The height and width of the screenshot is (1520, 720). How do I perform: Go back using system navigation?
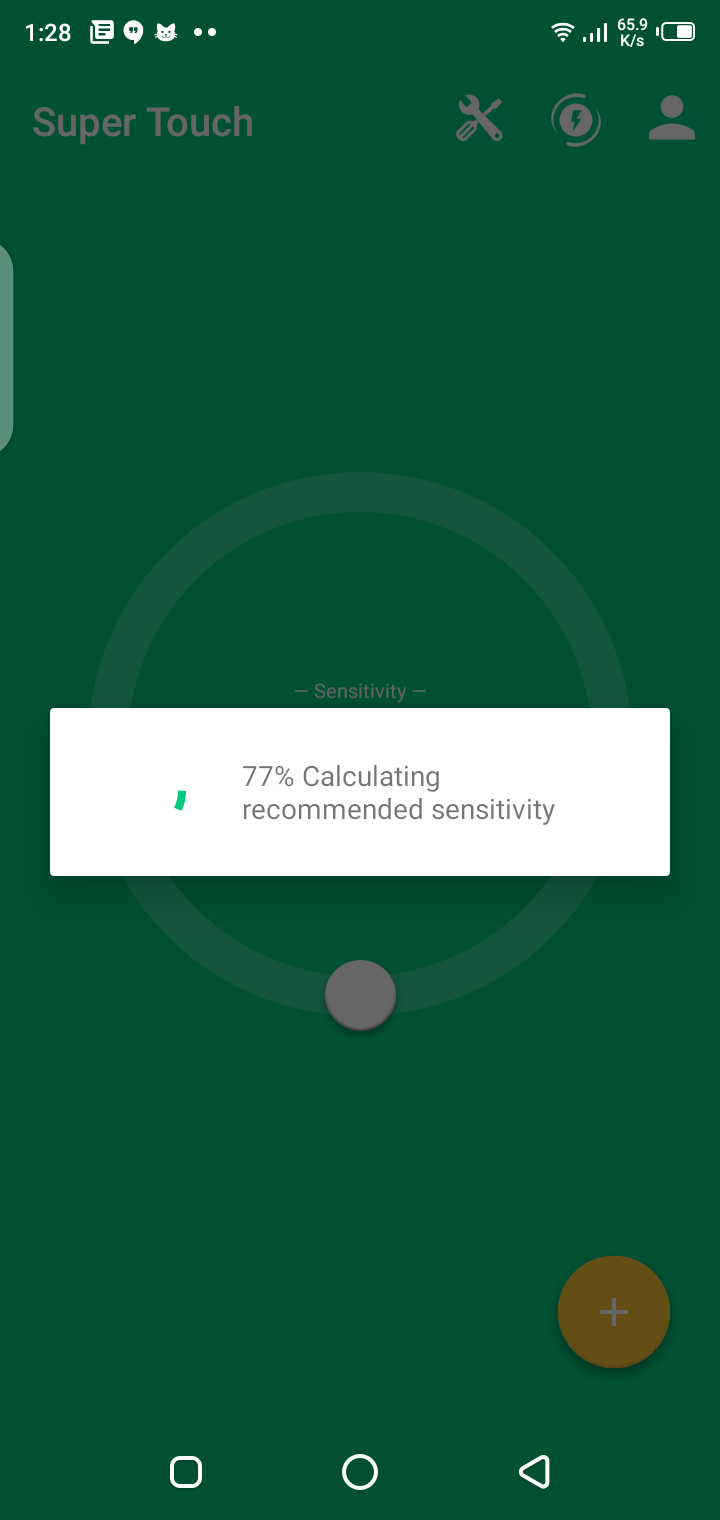click(x=534, y=1472)
